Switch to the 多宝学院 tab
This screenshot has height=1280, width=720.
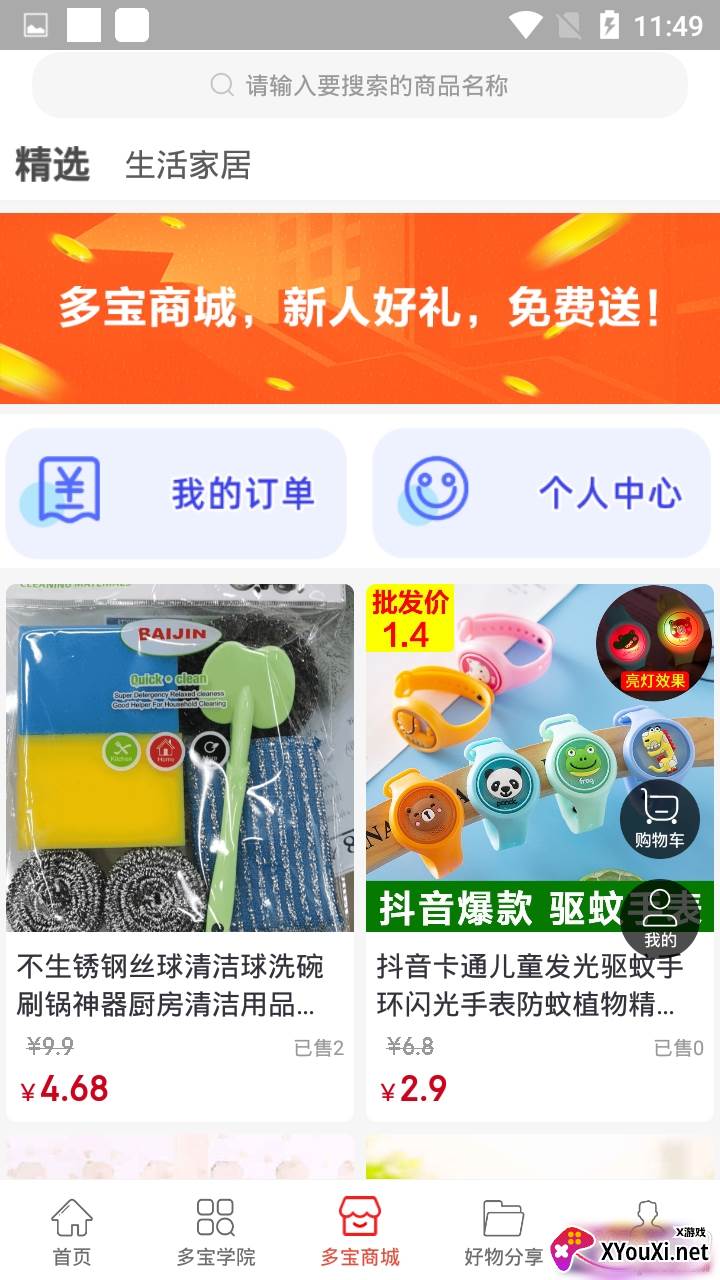[x=216, y=1232]
